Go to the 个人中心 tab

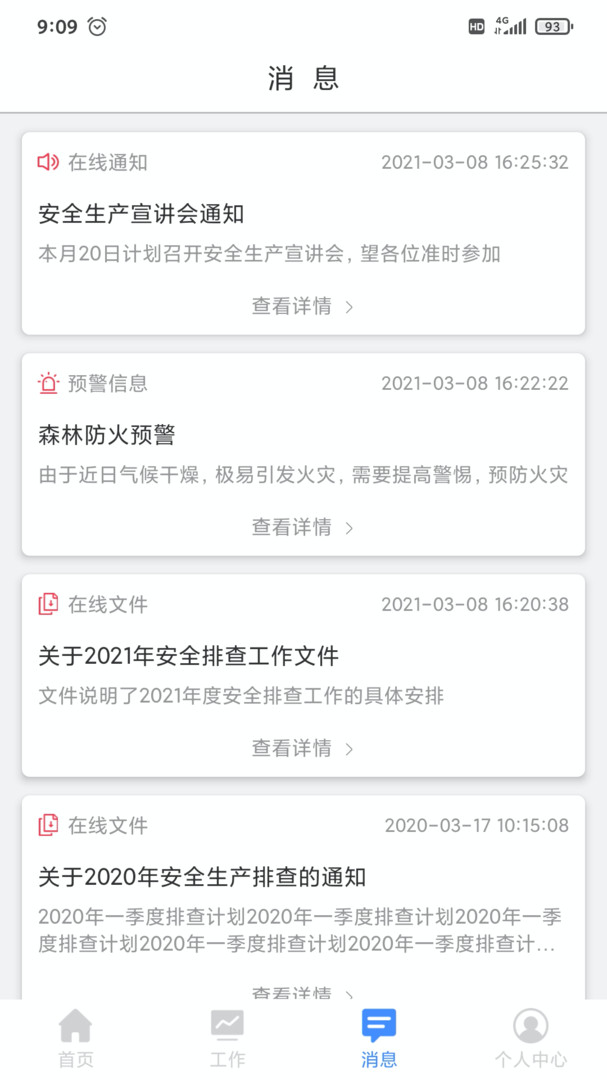[530, 1038]
